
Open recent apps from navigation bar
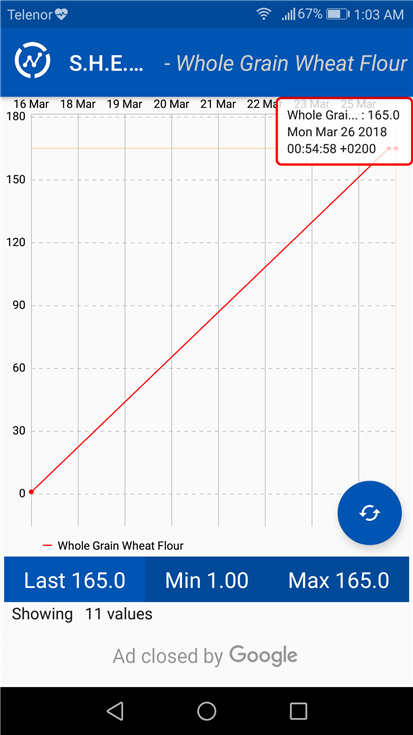point(298,711)
